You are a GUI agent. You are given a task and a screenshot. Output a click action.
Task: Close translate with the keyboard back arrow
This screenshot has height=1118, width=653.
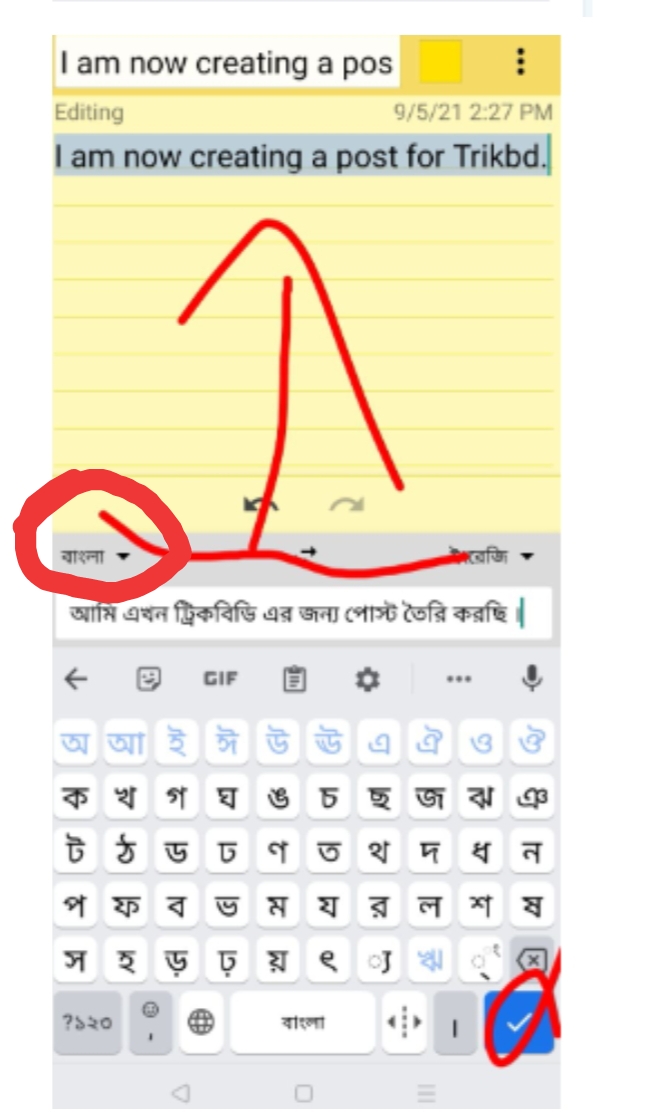[x=76, y=680]
